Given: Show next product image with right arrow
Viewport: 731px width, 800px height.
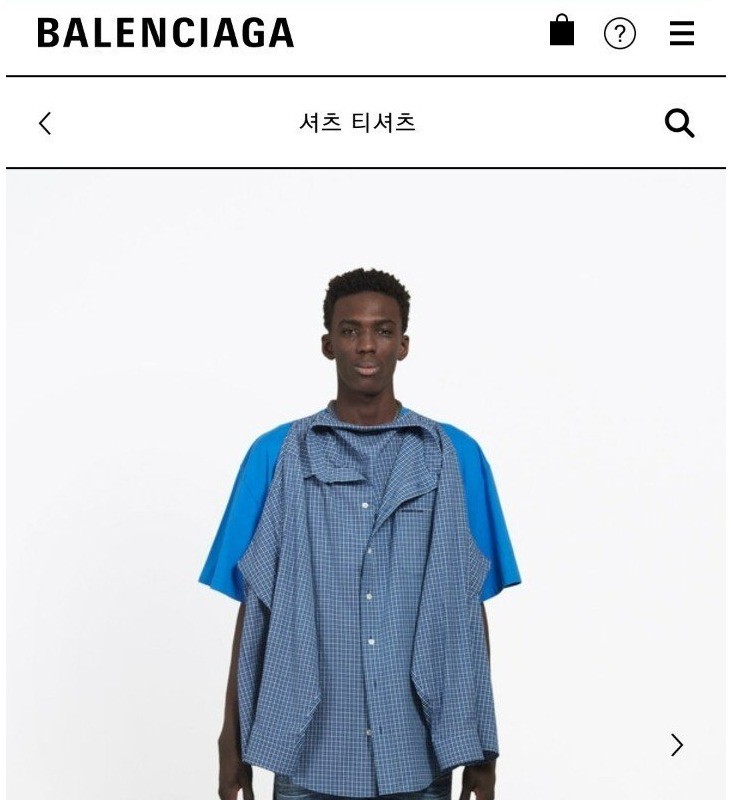Looking at the screenshot, I should point(677,745).
